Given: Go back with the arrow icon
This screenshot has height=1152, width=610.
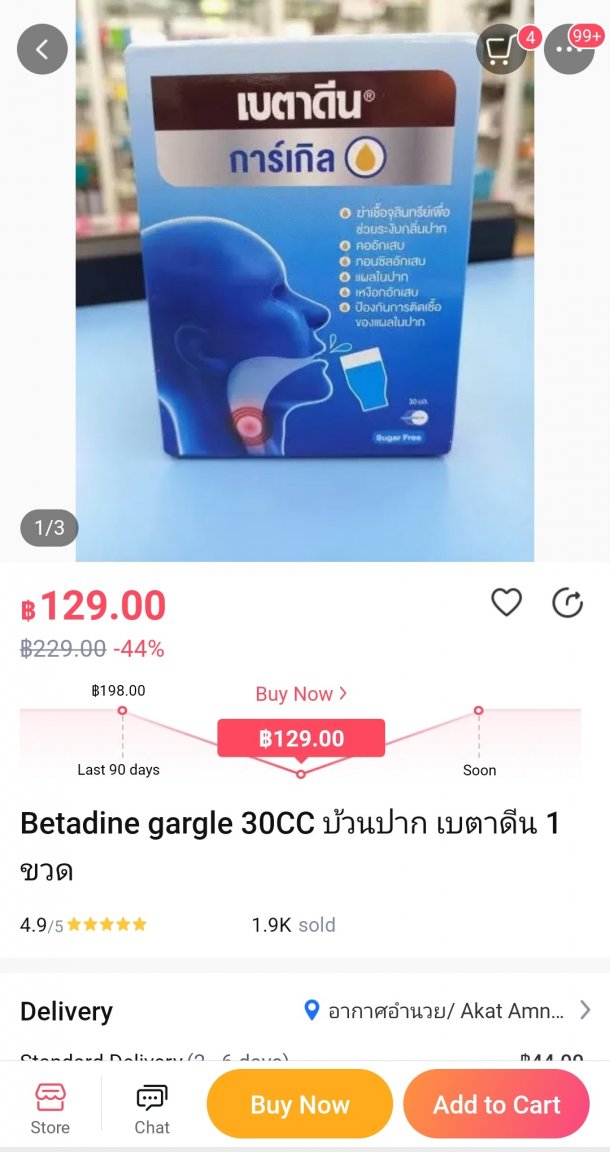Looking at the screenshot, I should click(x=42, y=49).
